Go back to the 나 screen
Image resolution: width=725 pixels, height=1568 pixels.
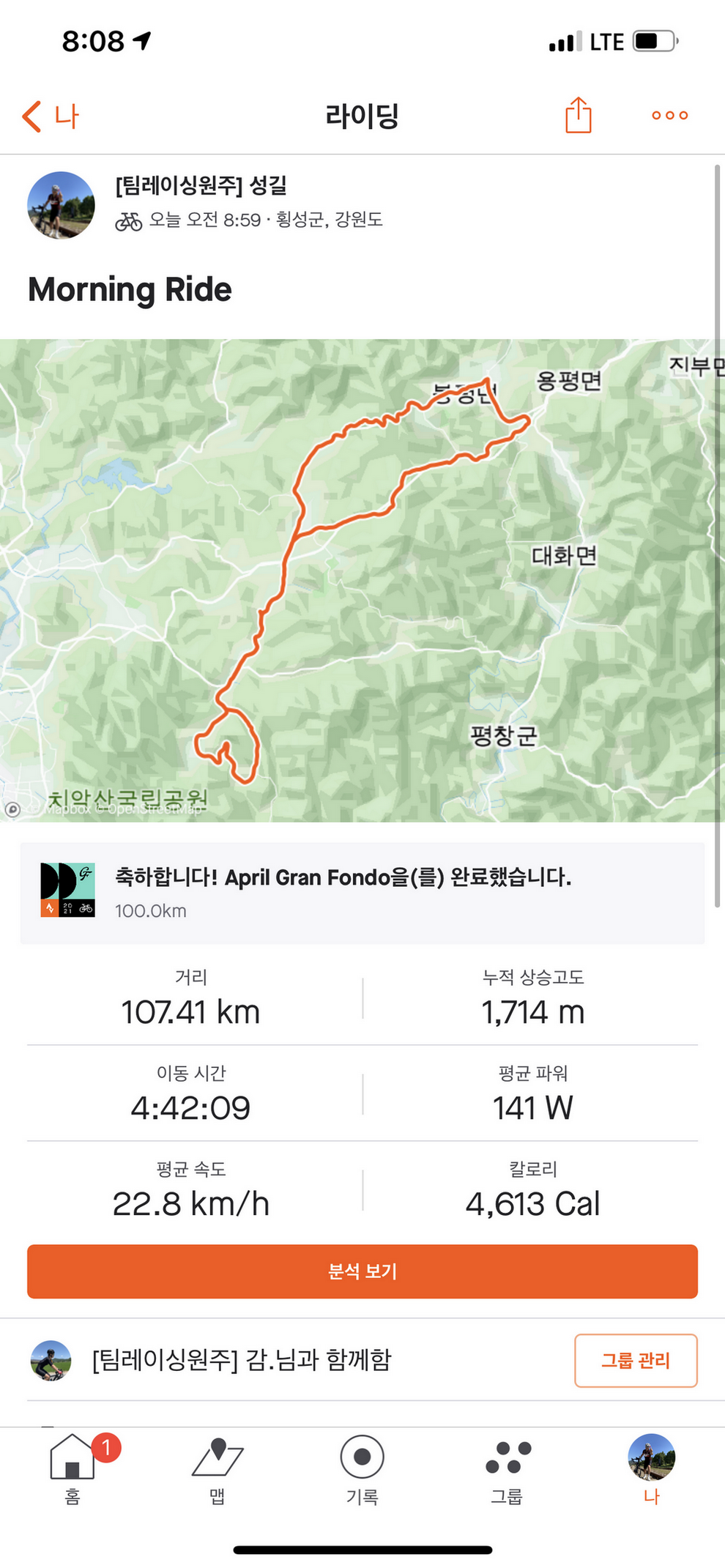point(50,116)
